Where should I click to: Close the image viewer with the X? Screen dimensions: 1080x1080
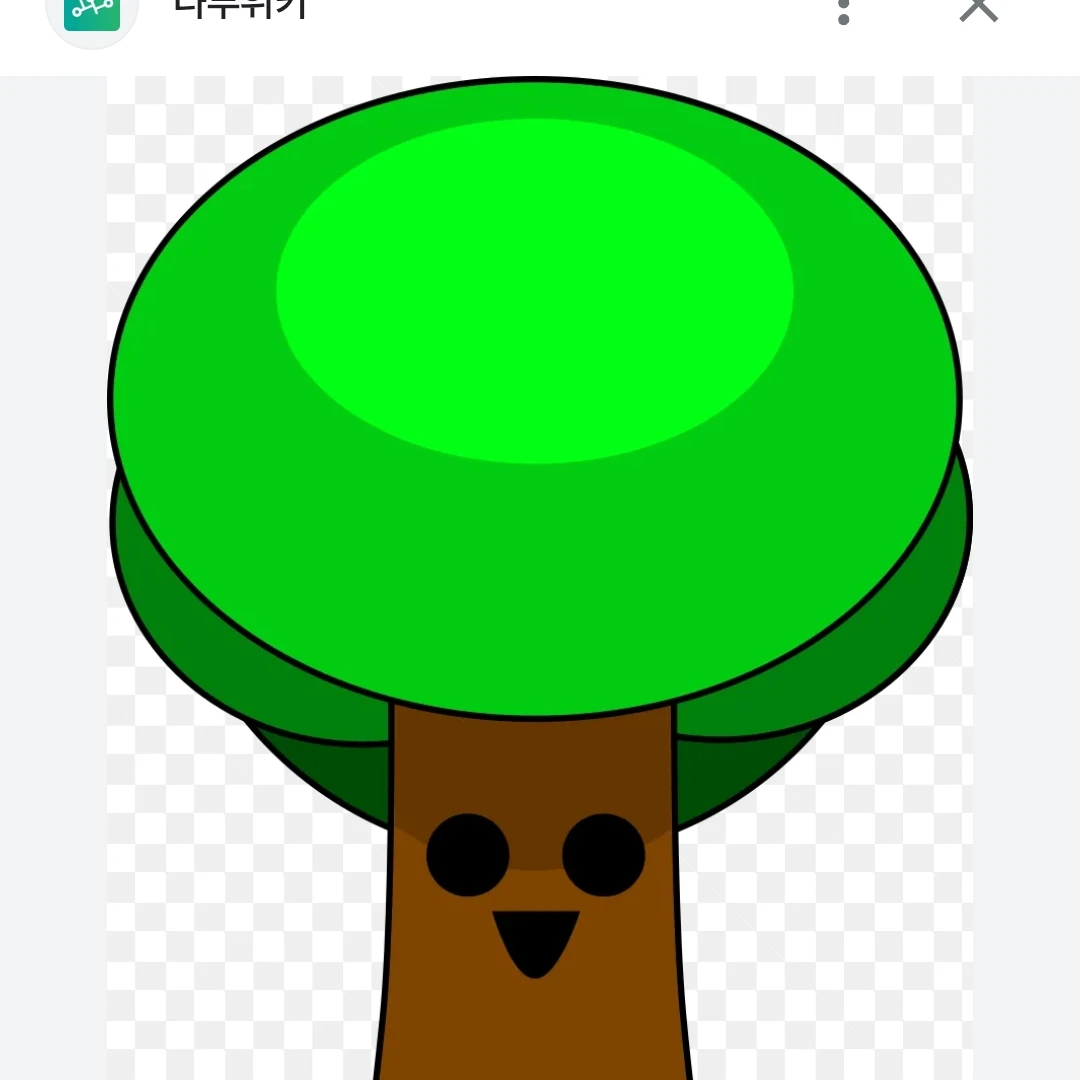click(x=978, y=8)
